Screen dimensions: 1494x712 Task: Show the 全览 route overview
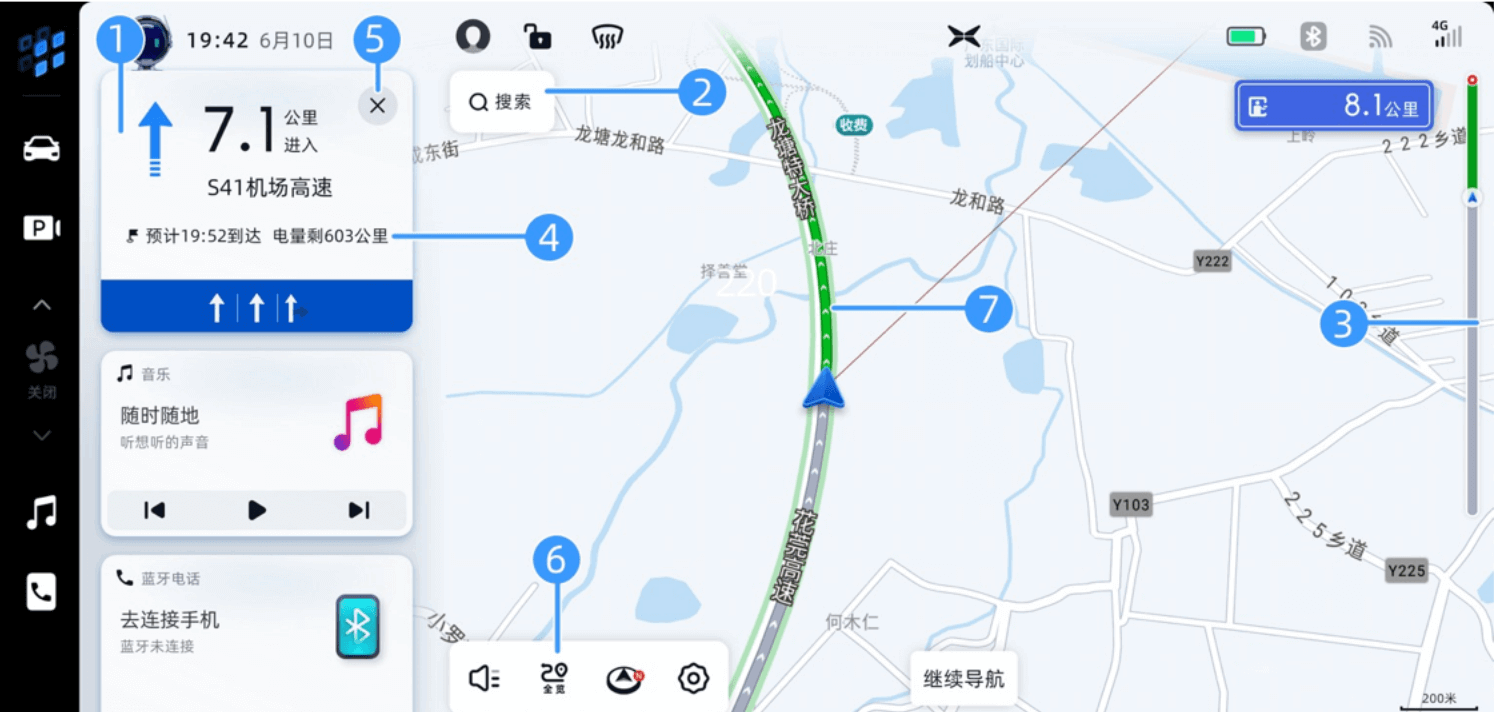pos(553,679)
